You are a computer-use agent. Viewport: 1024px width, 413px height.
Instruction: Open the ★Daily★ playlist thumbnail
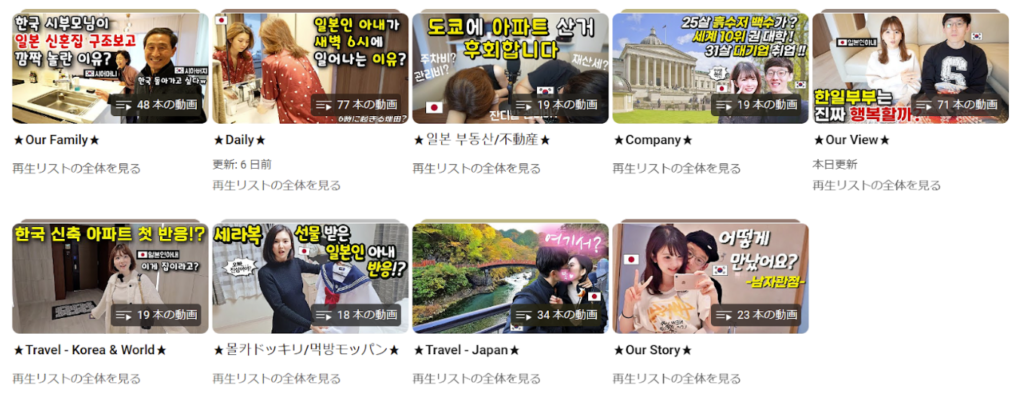pos(310,67)
